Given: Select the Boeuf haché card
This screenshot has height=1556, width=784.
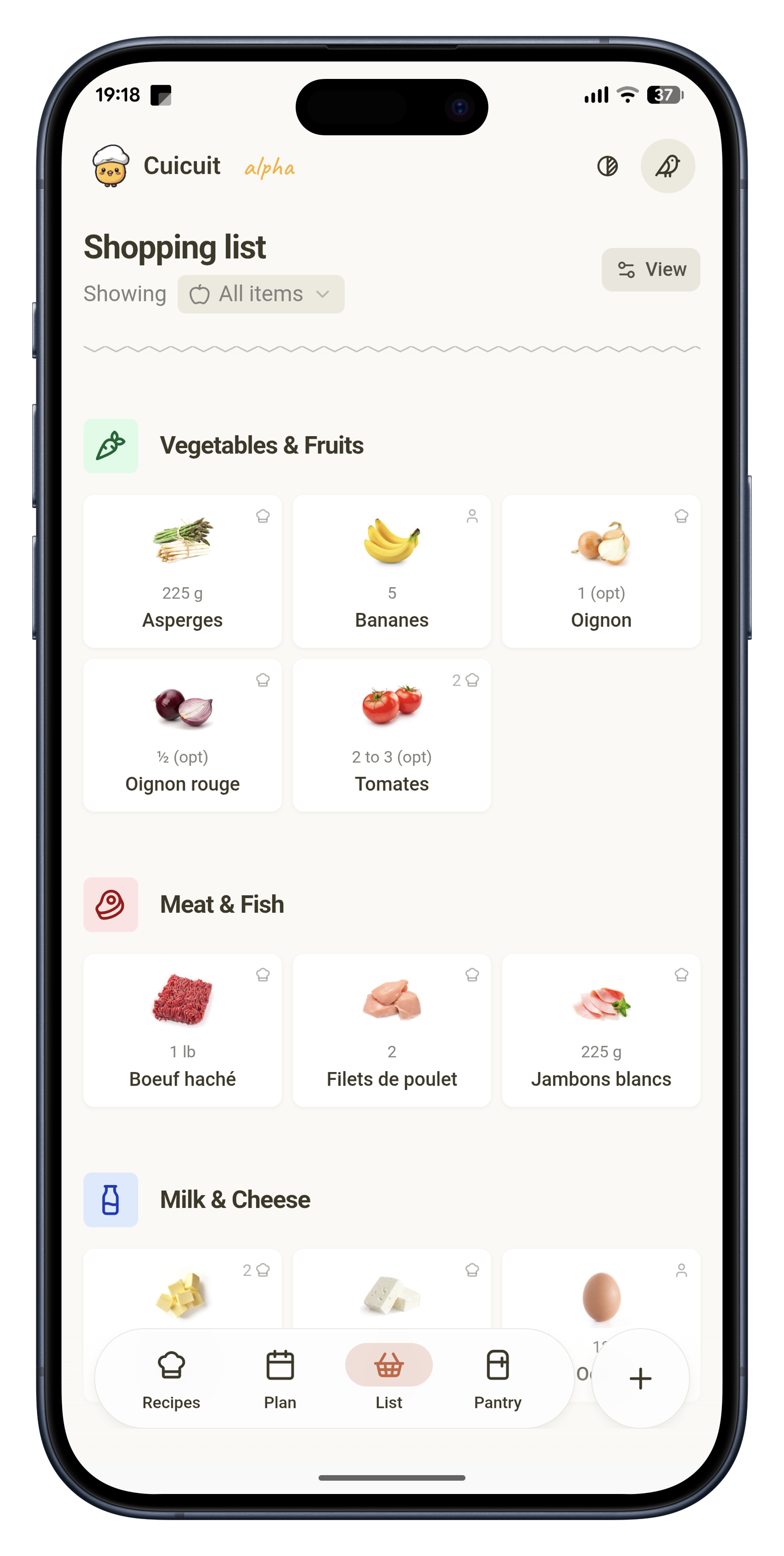Looking at the screenshot, I should pyautogui.click(x=182, y=1031).
